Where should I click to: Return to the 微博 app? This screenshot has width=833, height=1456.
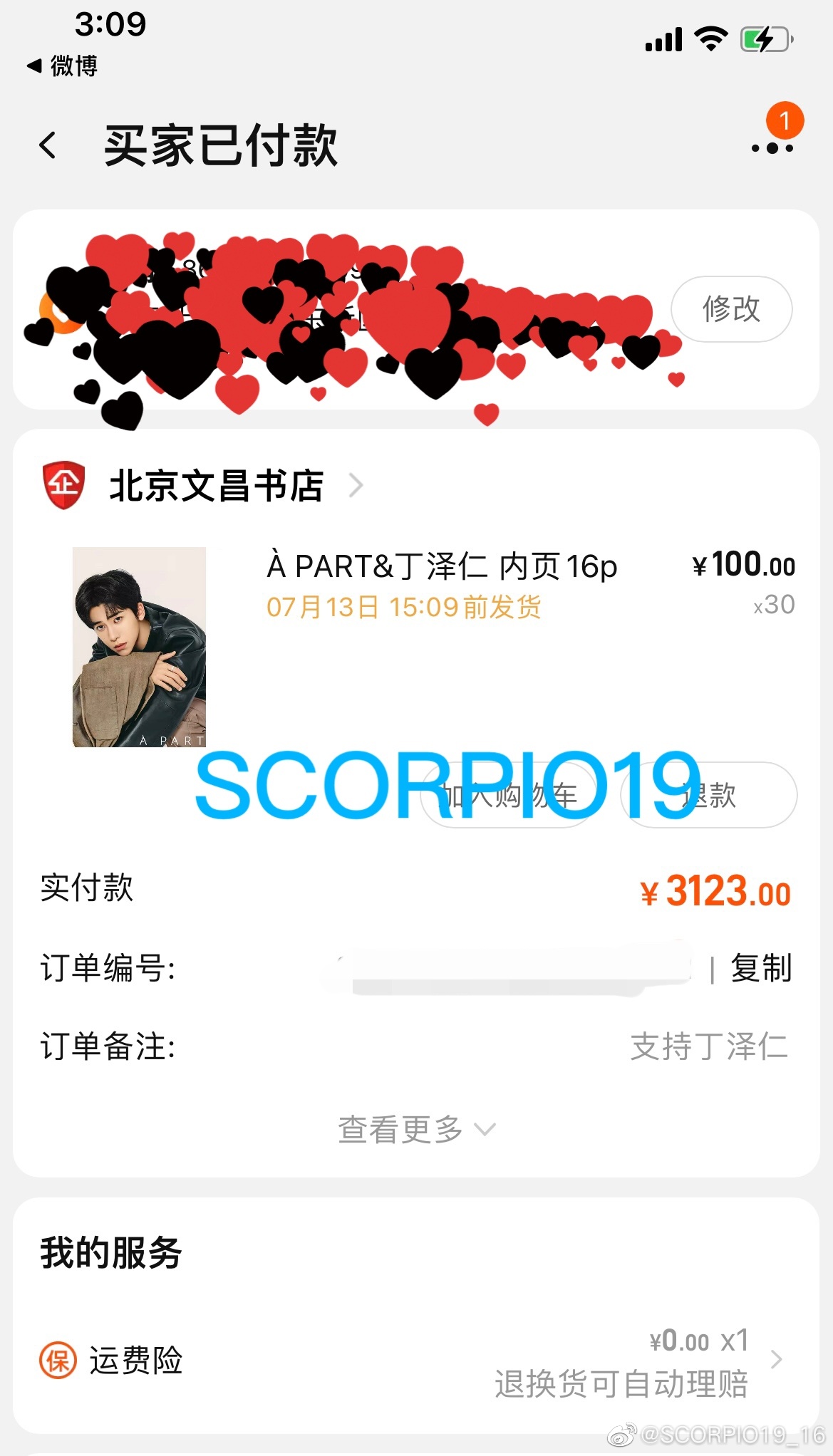[63, 66]
